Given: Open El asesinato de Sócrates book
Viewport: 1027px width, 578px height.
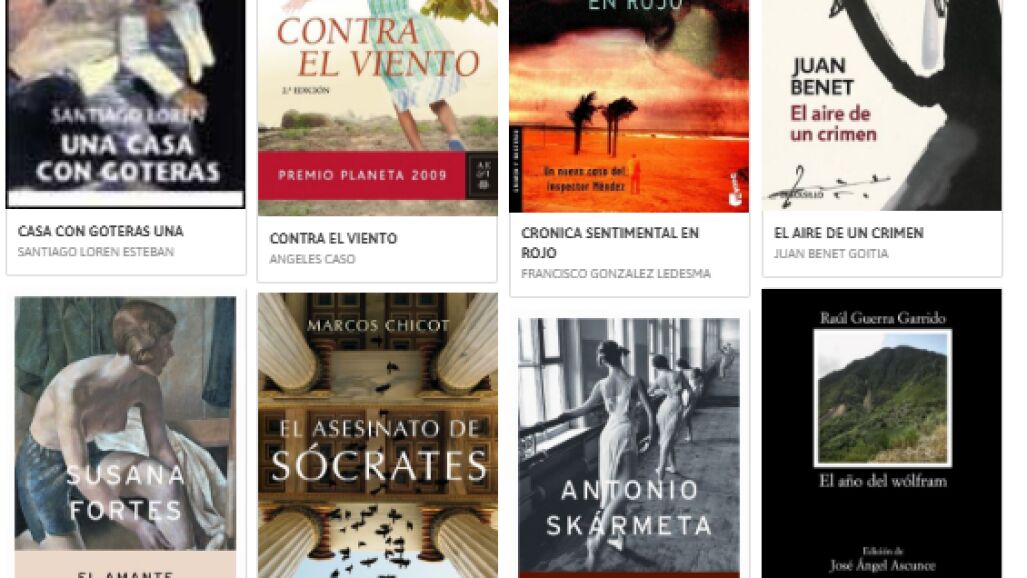Looking at the screenshot, I should [x=377, y=435].
